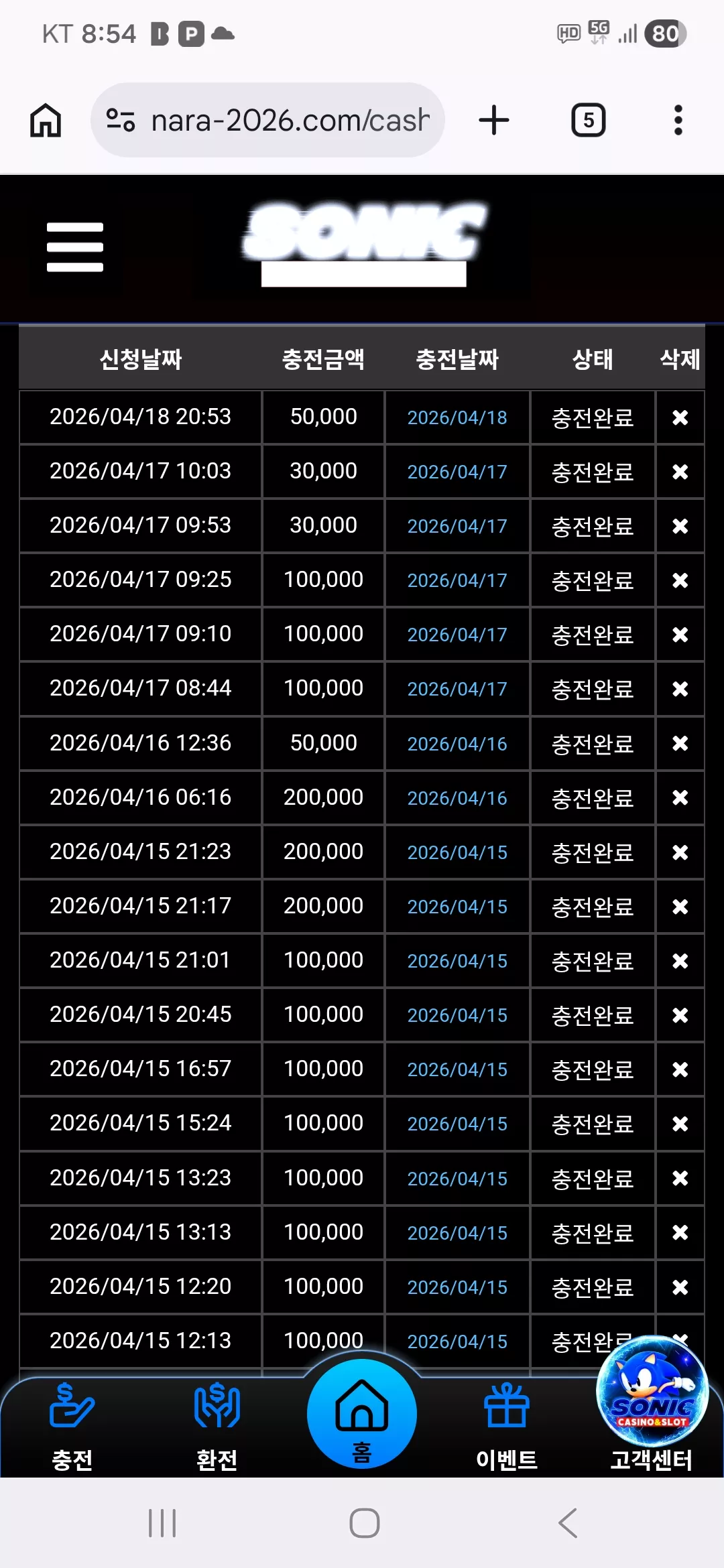
Task: Open the browser overflow menu
Action: pyautogui.click(x=678, y=121)
